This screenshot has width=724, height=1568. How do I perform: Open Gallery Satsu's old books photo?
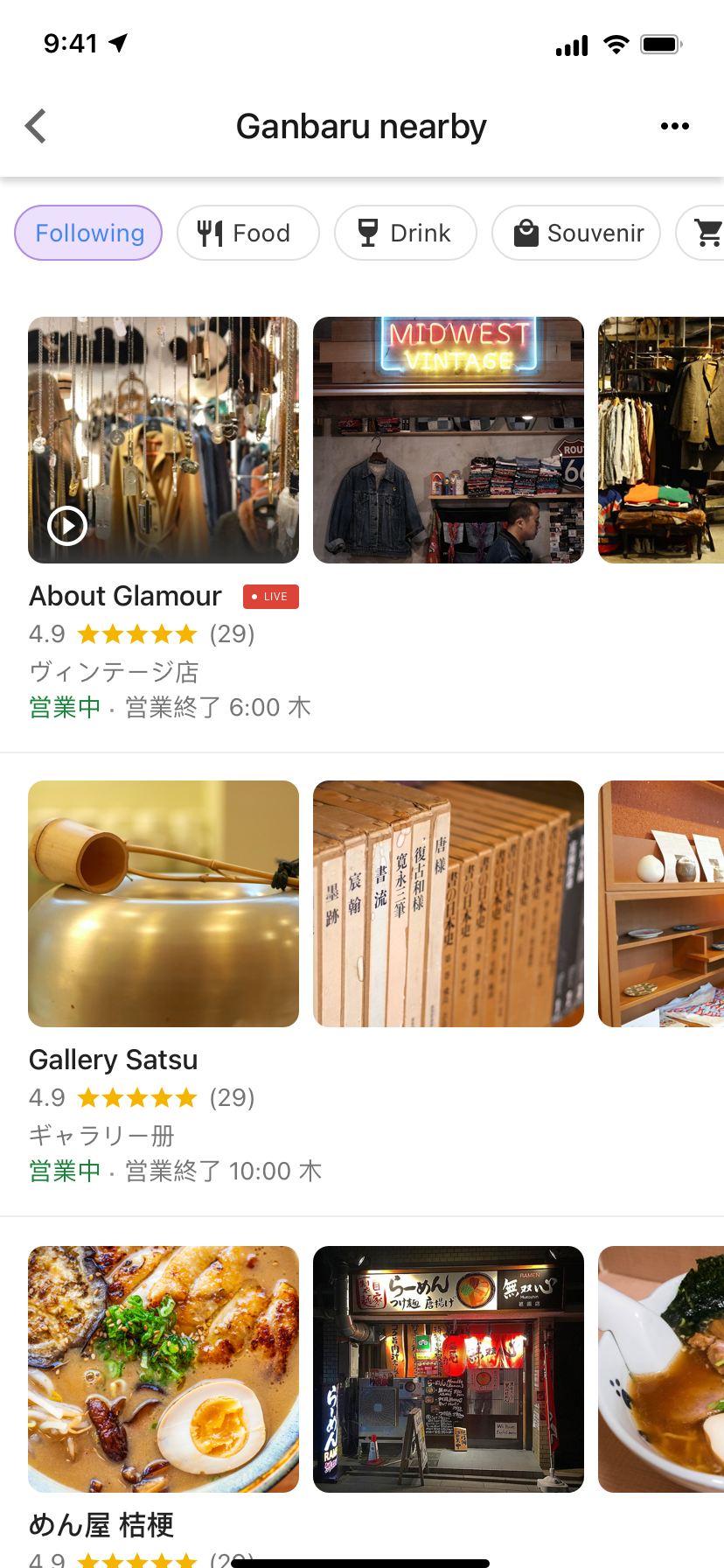[449, 903]
